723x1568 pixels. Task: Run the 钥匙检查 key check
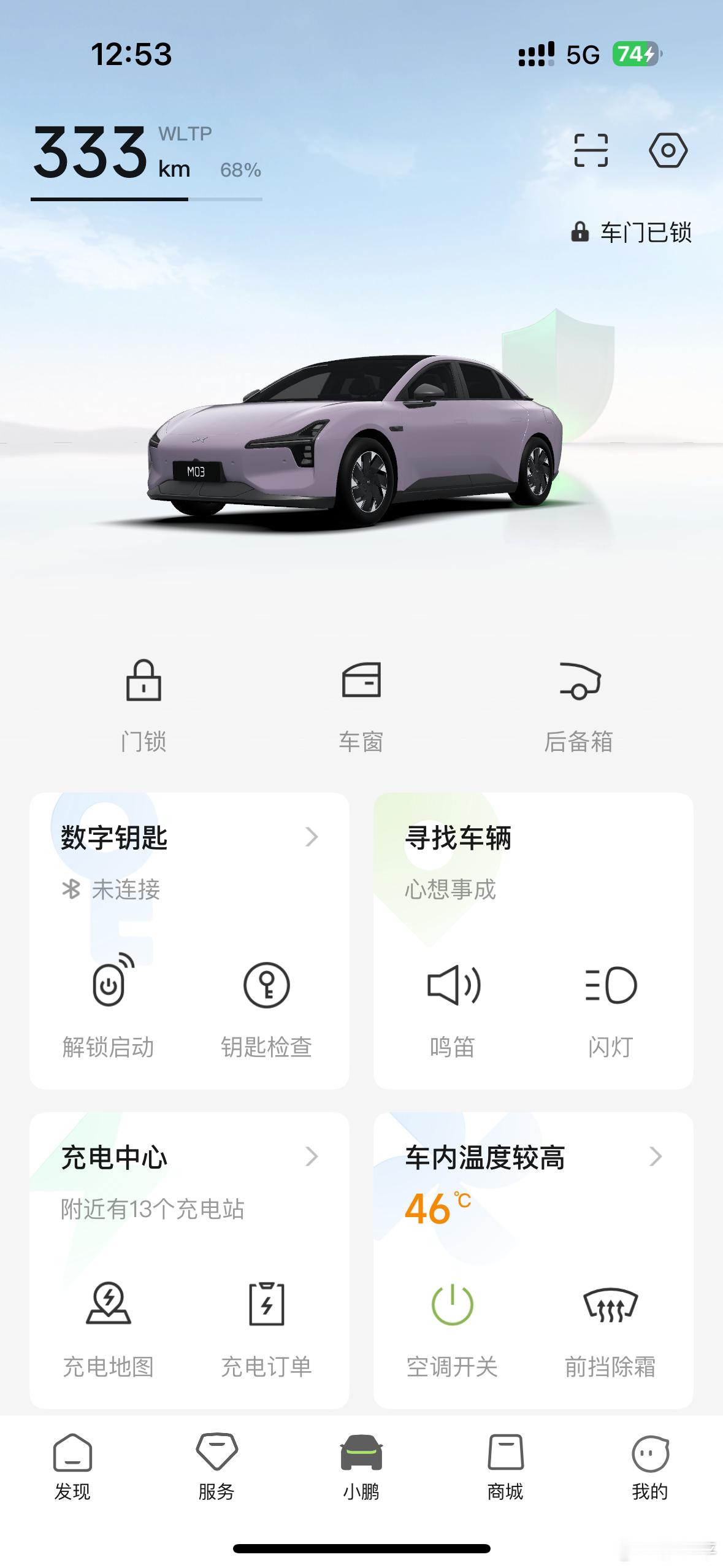click(266, 1007)
